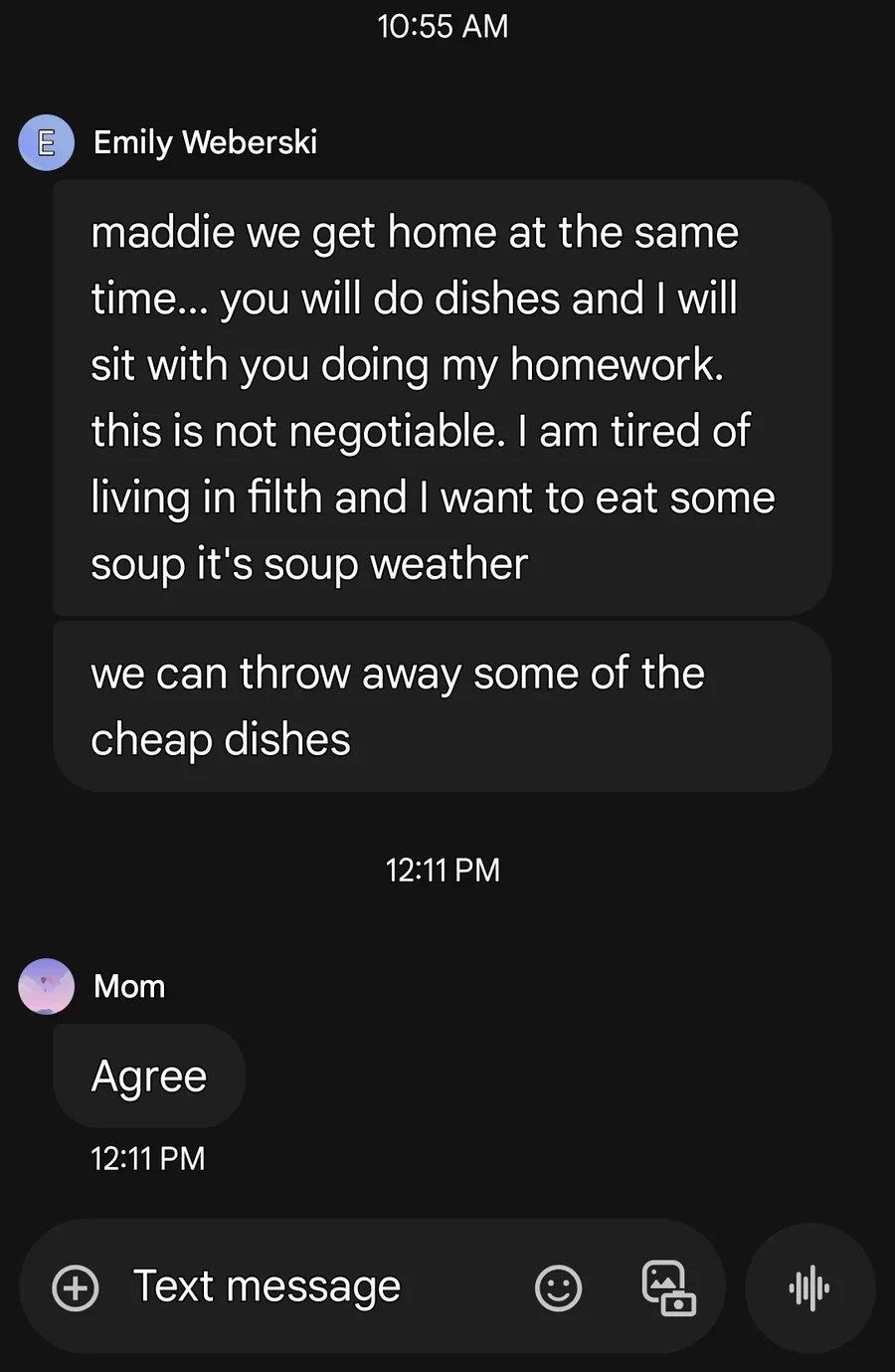The height and width of the screenshot is (1372, 895).
Task: Open the gallery and camera attachment
Action: pos(668,1287)
